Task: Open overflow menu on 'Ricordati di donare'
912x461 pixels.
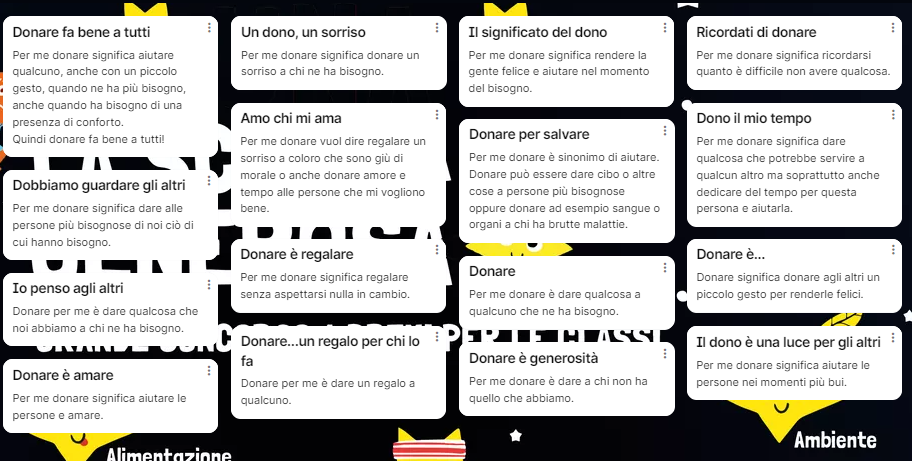Action: coord(893,28)
